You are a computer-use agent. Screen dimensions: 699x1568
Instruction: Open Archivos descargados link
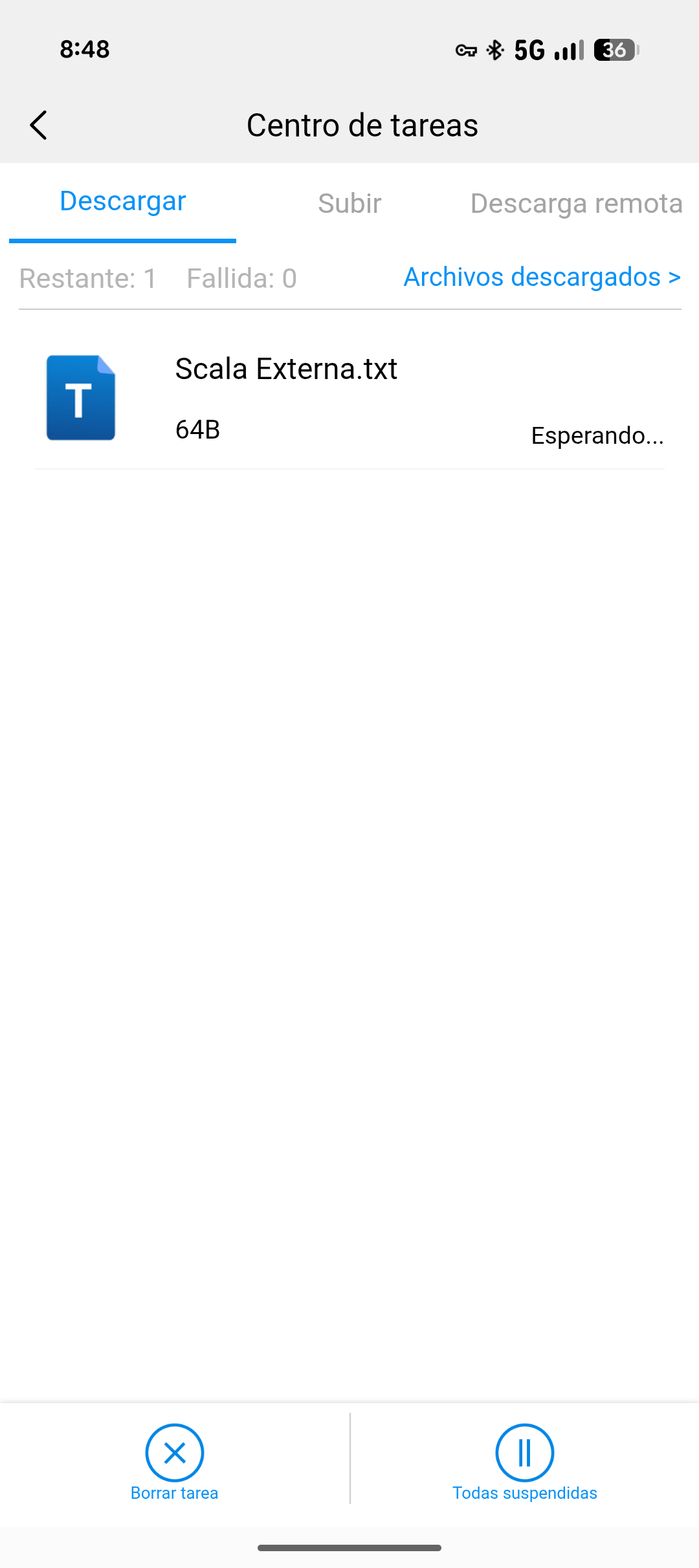(x=542, y=277)
